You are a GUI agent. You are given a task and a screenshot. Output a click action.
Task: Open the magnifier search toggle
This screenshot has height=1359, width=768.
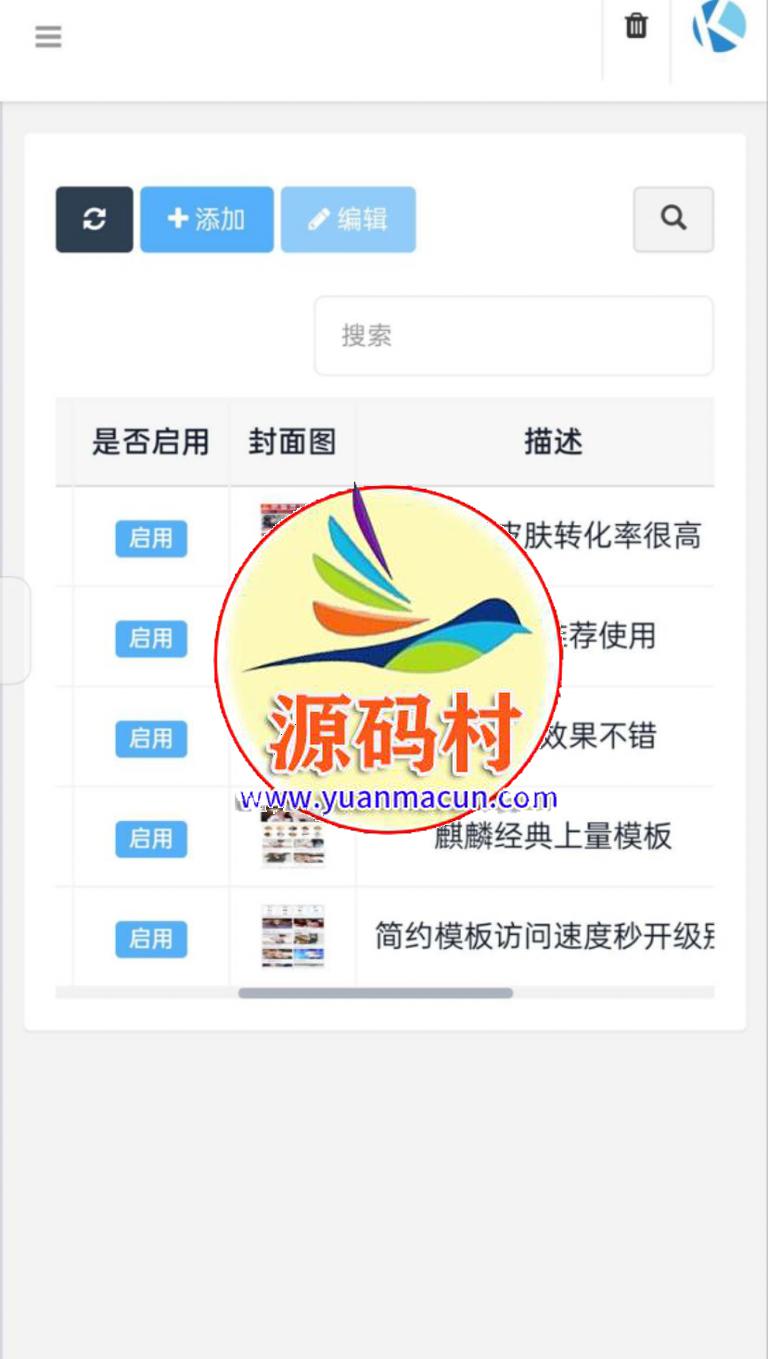(x=673, y=218)
